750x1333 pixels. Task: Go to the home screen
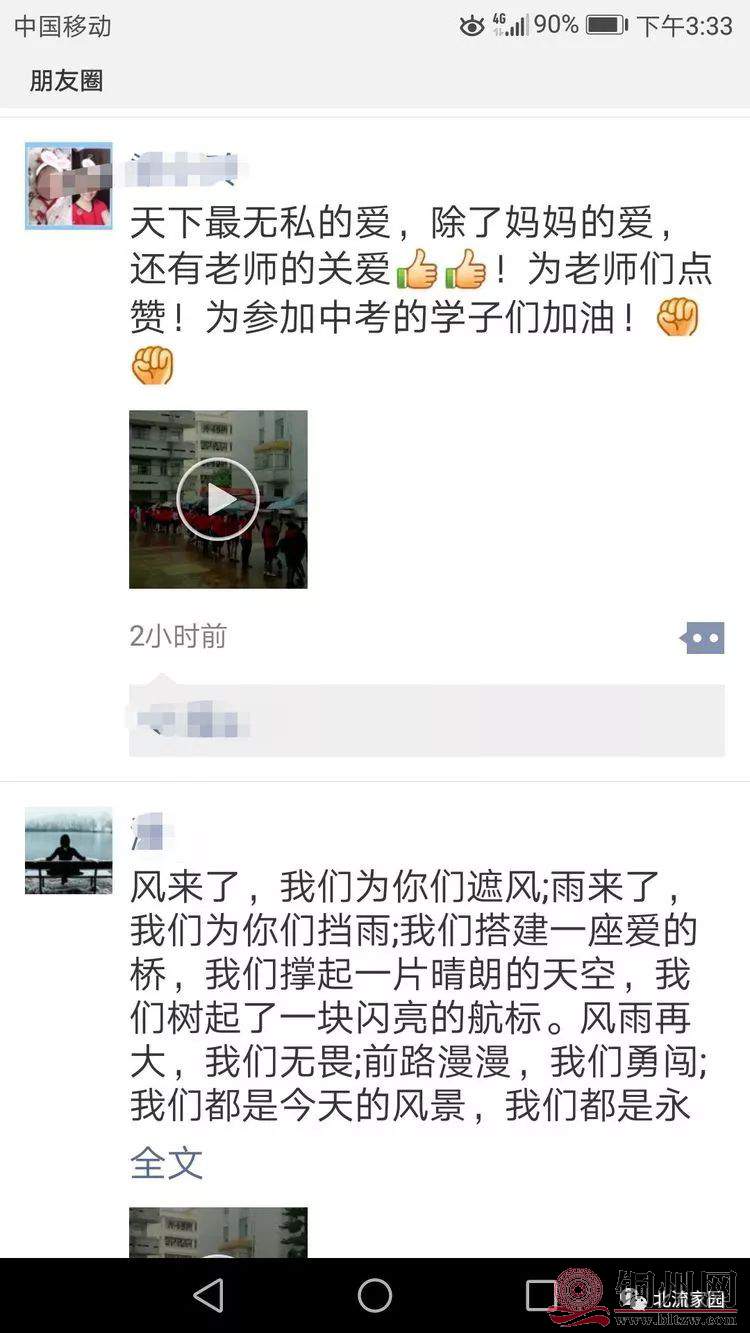(x=375, y=1296)
